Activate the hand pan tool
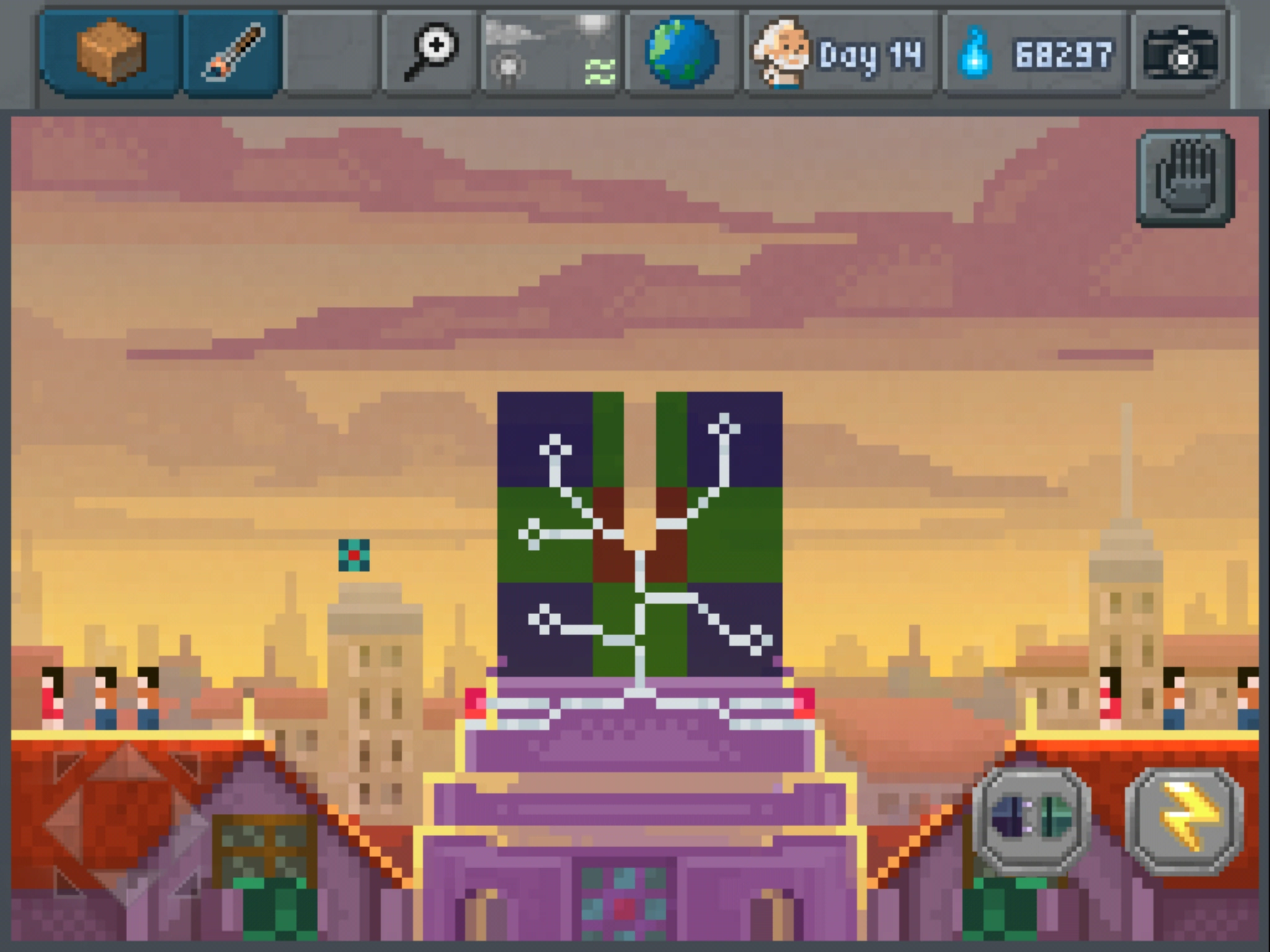Screen dimensions: 1270x952 [x=1184, y=178]
